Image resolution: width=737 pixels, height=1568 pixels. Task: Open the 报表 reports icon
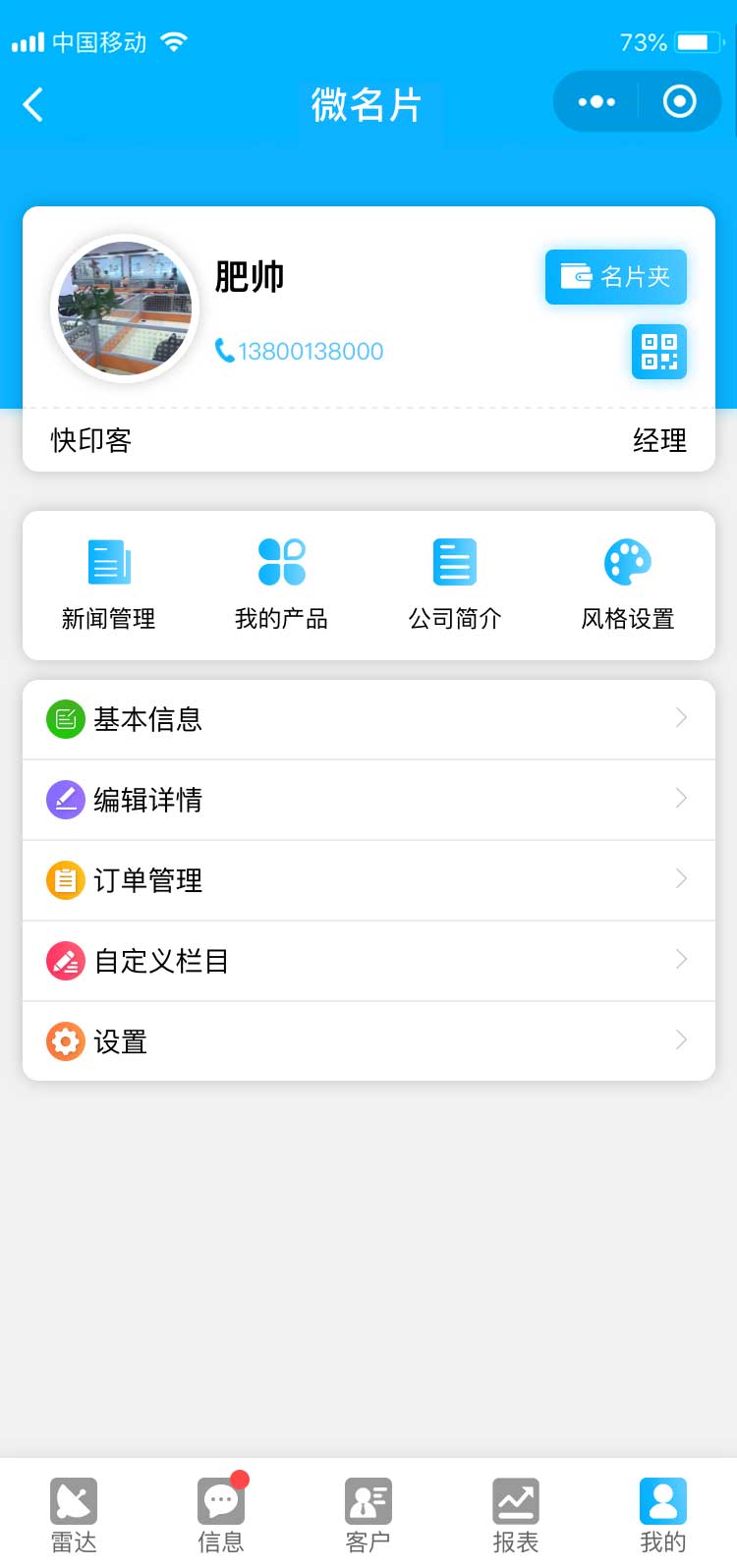click(x=516, y=1501)
